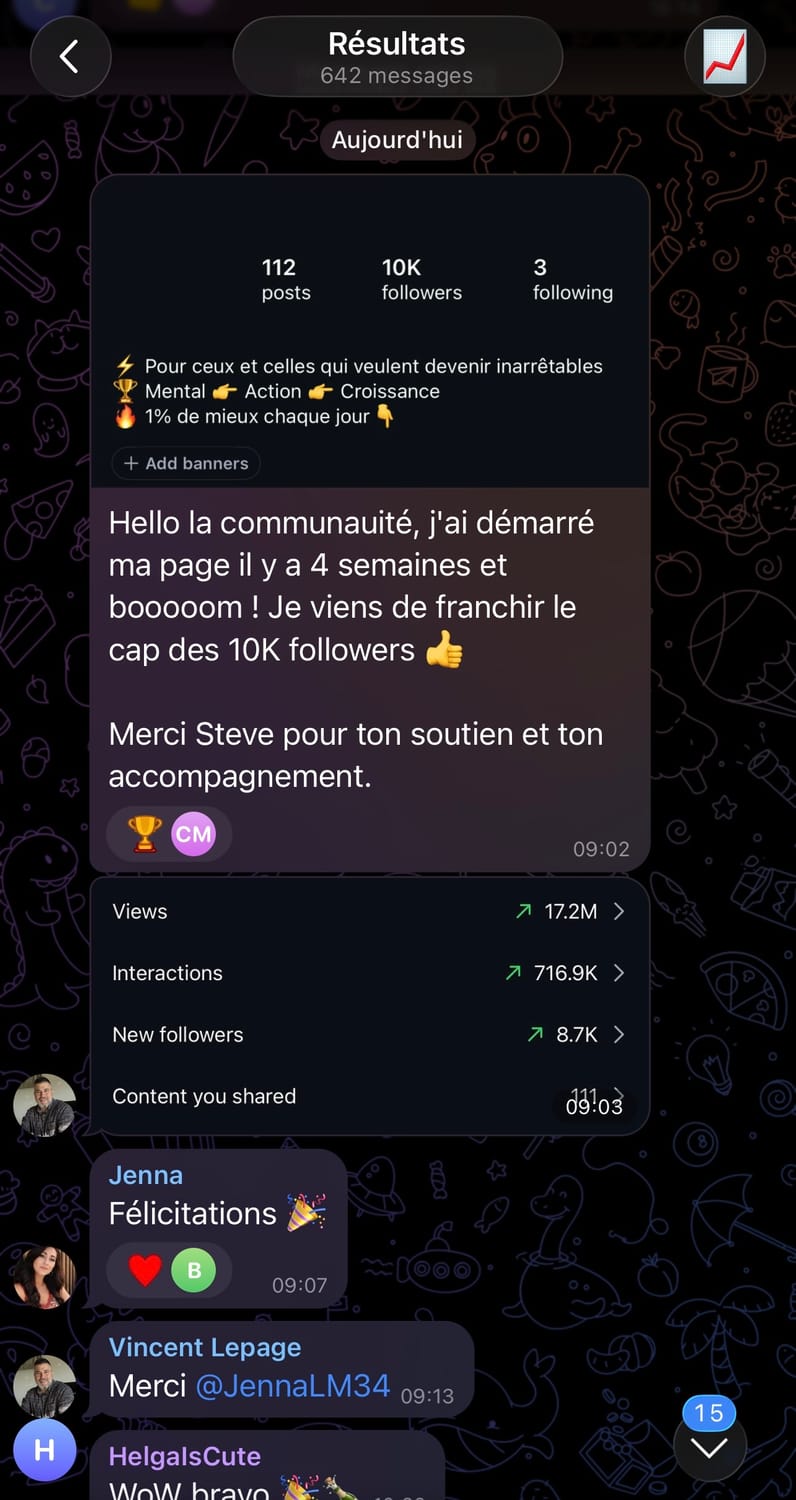Open Jenna's profile photo
Image resolution: width=796 pixels, height=1500 pixels.
coord(44,1277)
